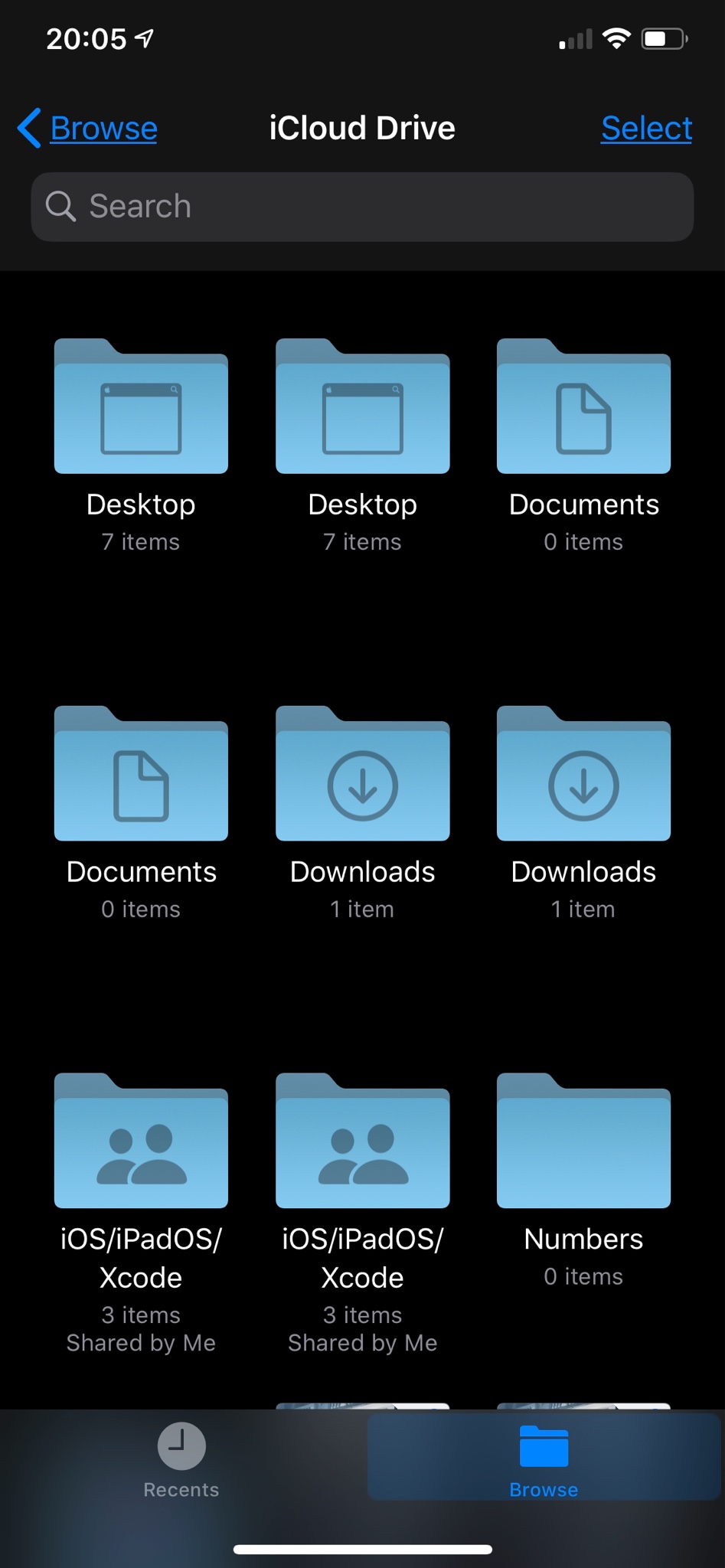Tap Select in the top bar
This screenshot has width=725, height=1568.
(646, 128)
